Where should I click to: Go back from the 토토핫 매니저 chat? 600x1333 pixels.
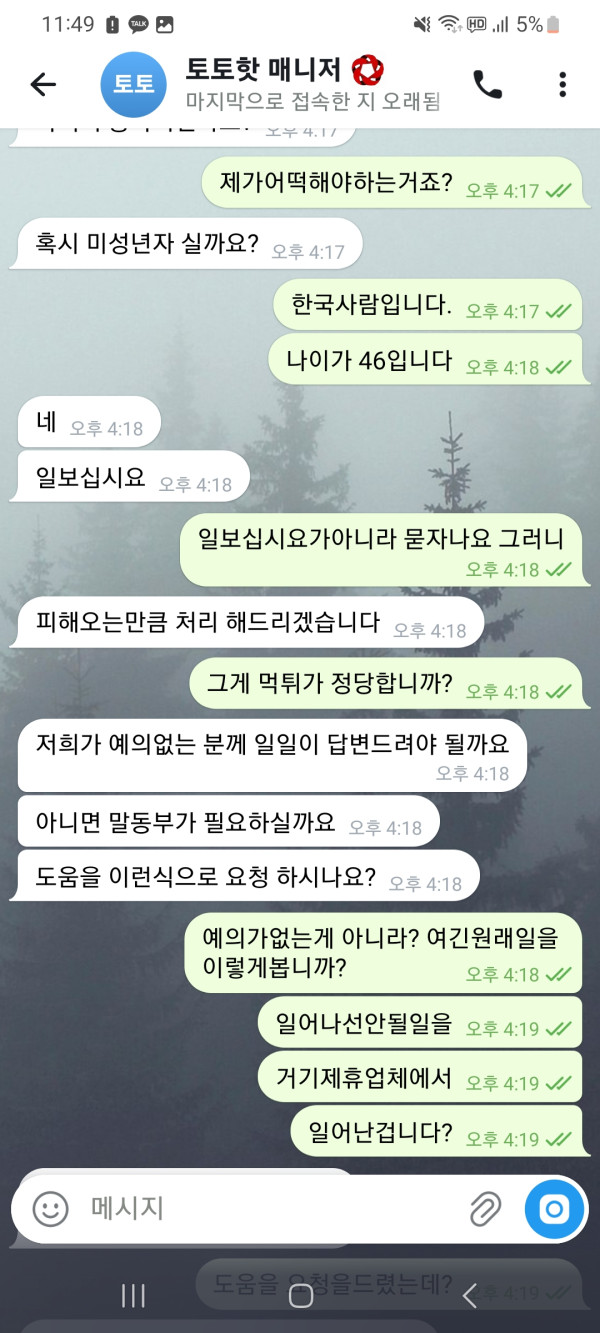(x=43, y=85)
